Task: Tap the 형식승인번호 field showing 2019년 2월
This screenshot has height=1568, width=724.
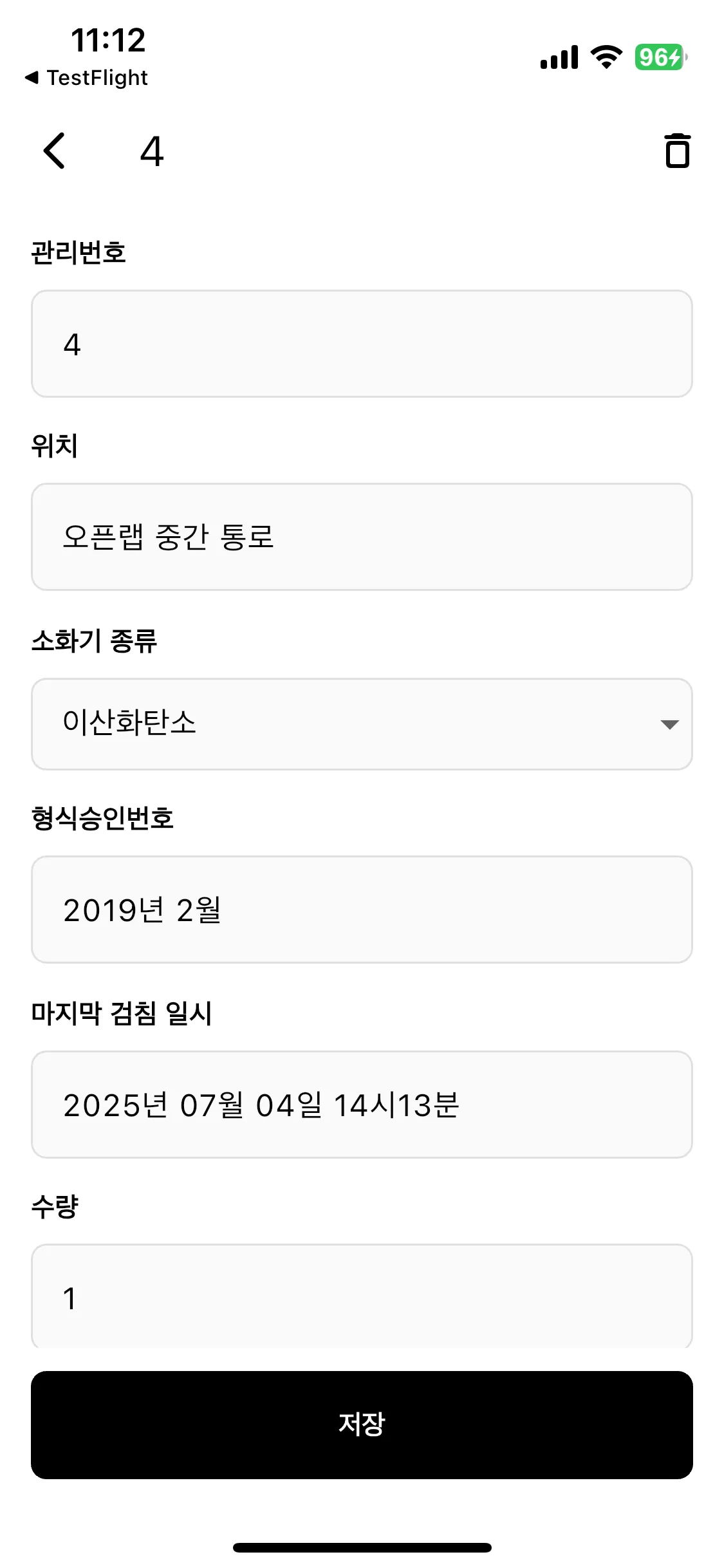Action: point(362,910)
